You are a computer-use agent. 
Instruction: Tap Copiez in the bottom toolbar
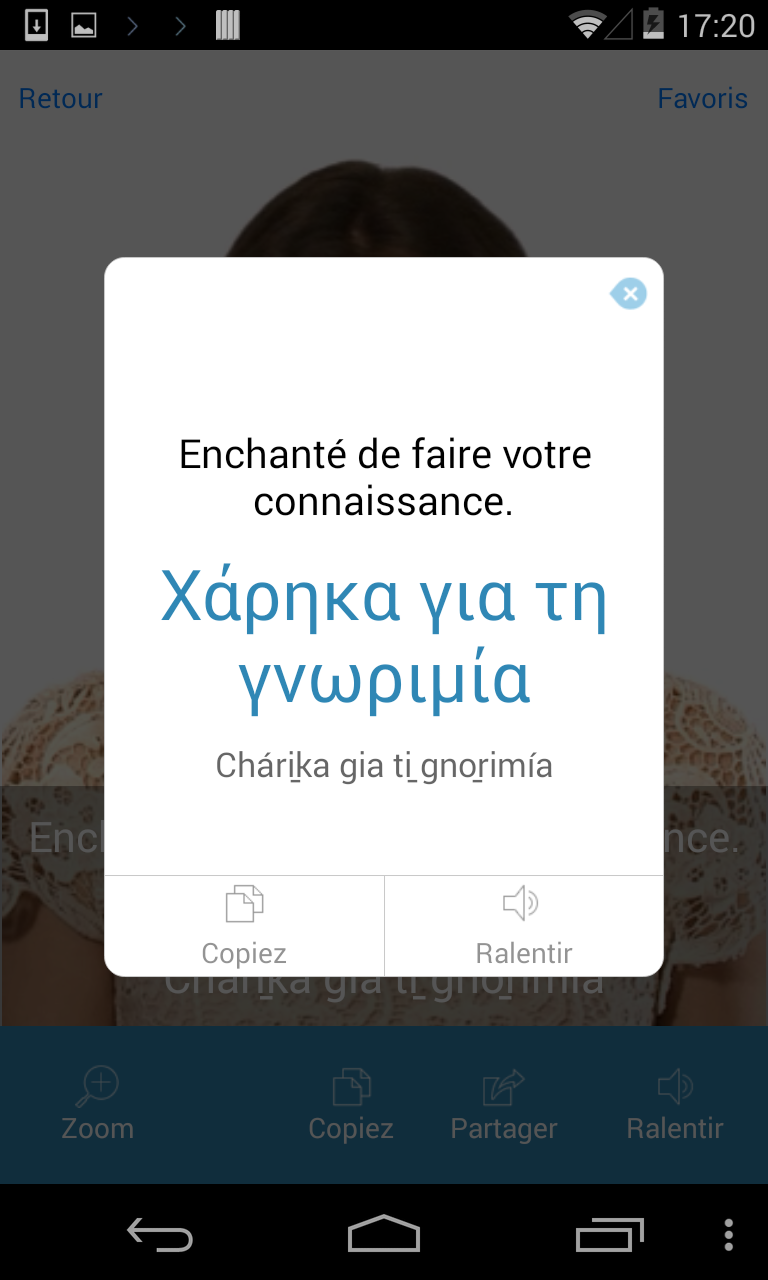point(351,1104)
